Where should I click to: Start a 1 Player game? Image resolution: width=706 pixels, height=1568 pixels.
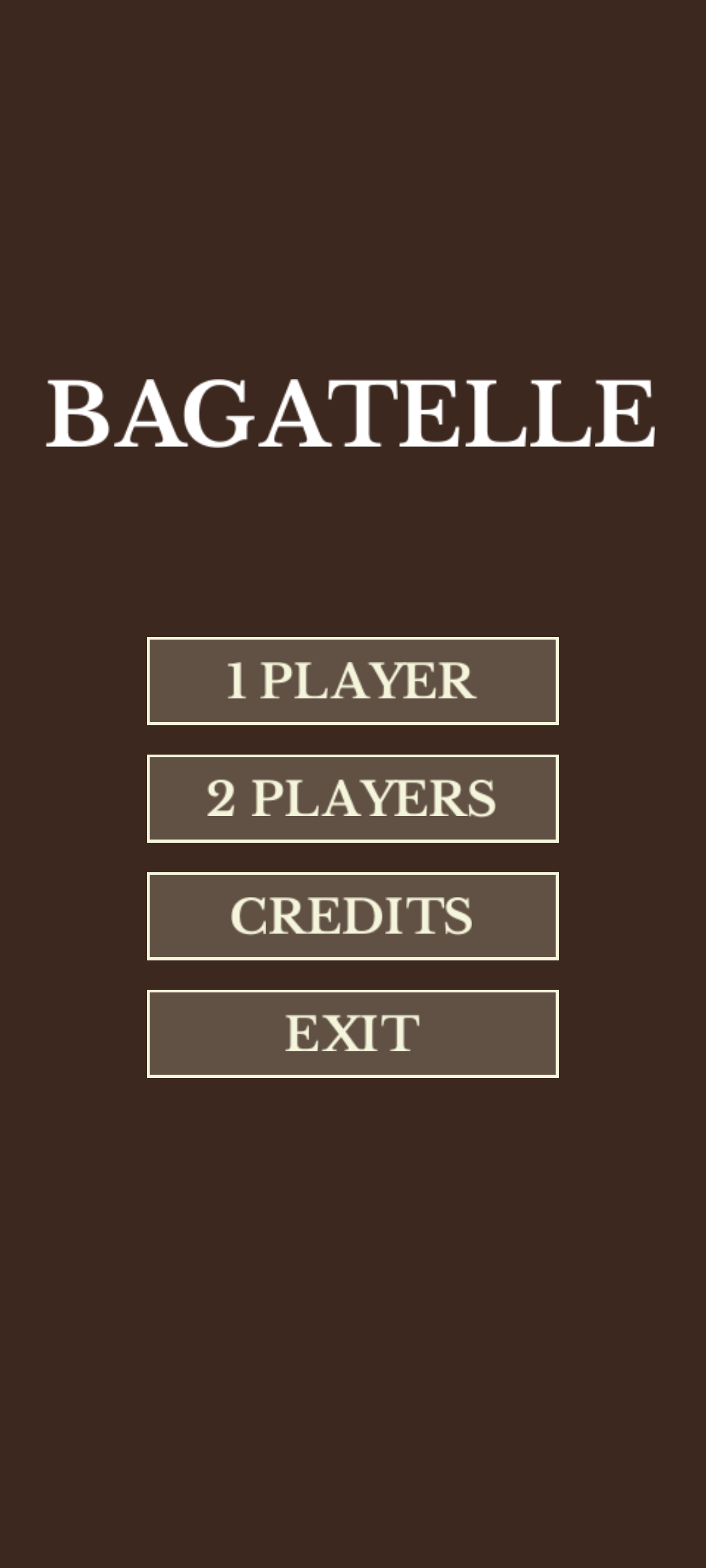point(352,681)
